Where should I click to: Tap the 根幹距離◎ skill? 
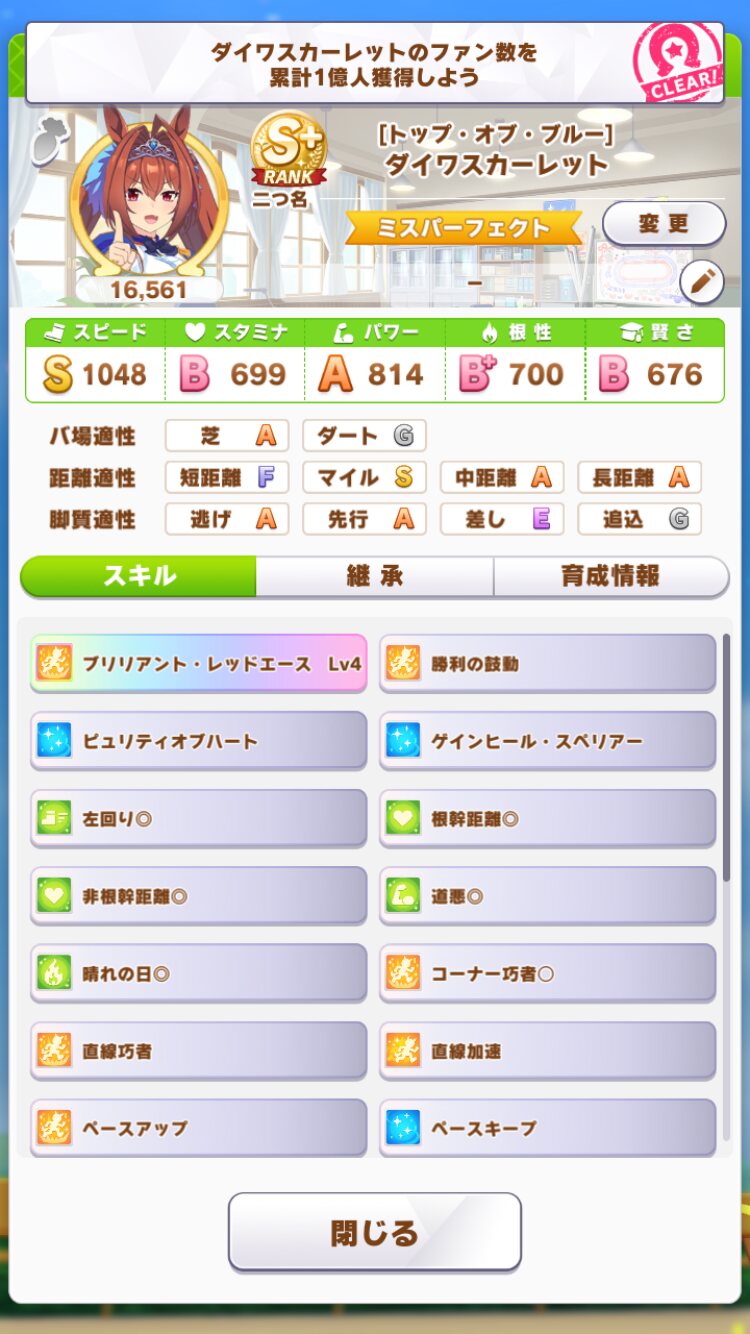point(547,818)
